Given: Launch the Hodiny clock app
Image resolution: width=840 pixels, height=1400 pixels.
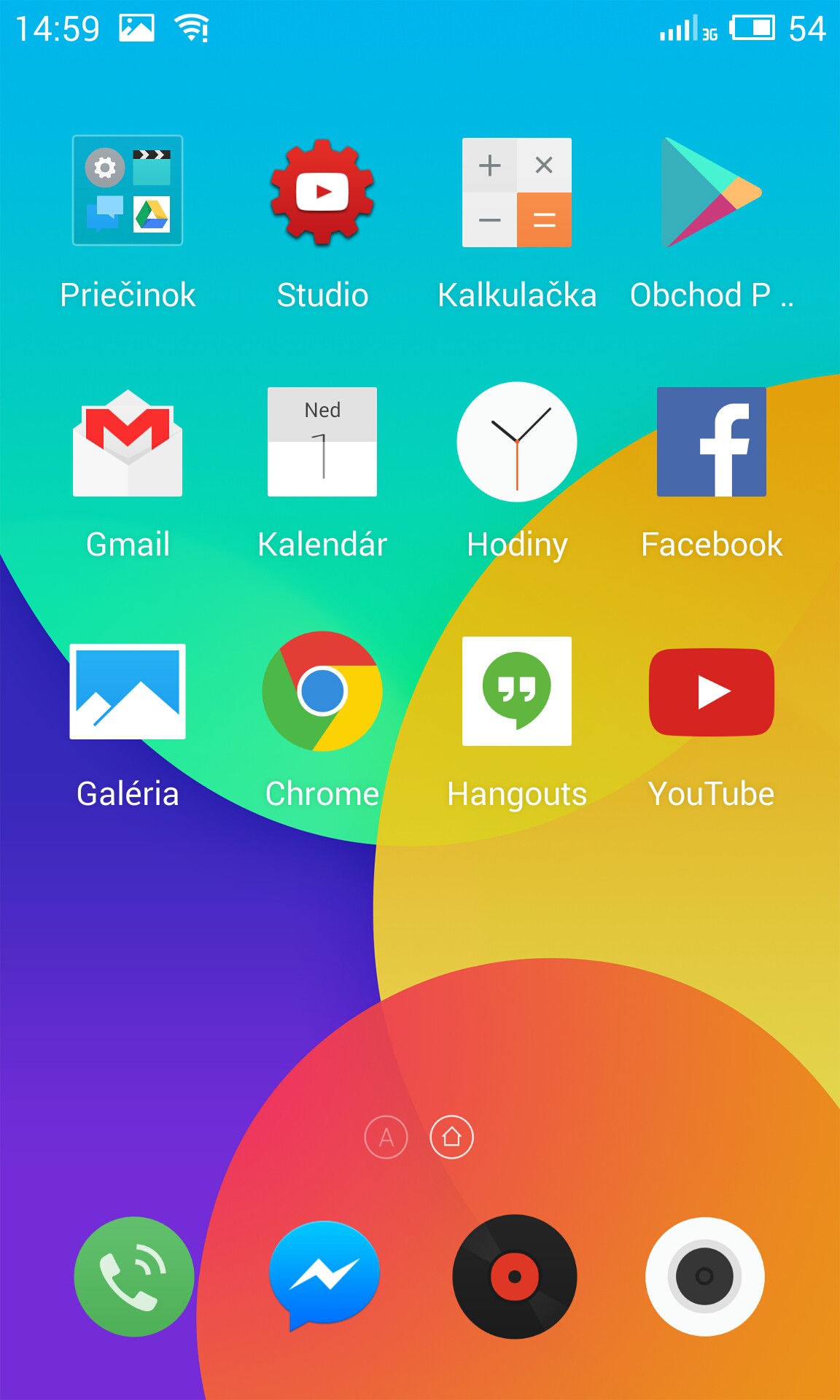Looking at the screenshot, I should tap(517, 442).
